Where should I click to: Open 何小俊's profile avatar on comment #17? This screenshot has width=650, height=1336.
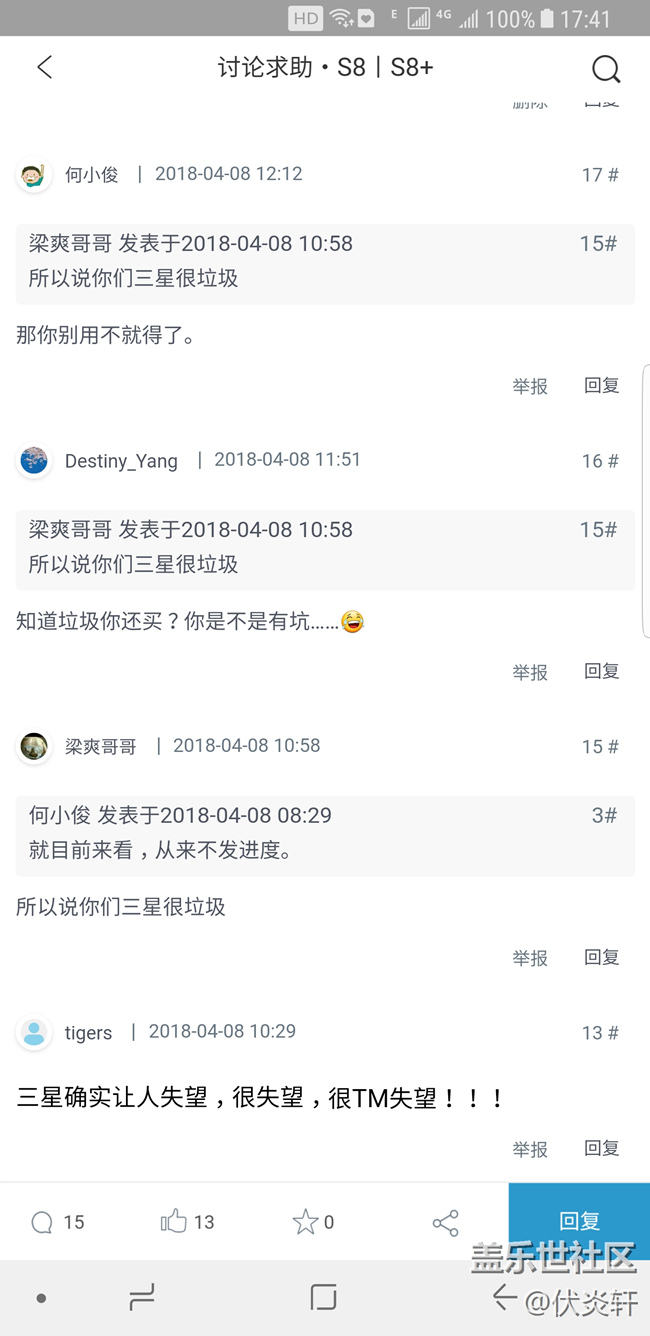point(34,174)
